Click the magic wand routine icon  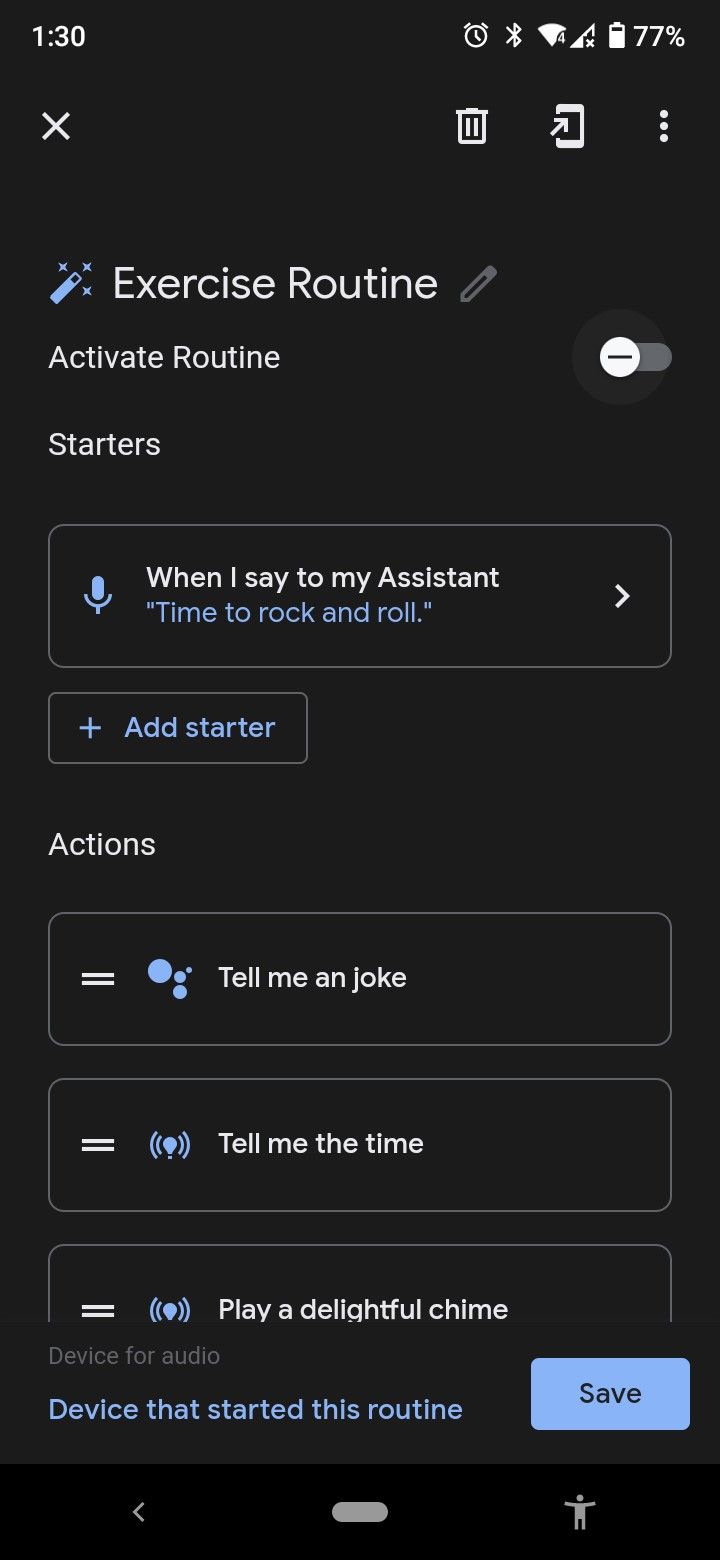(x=70, y=283)
